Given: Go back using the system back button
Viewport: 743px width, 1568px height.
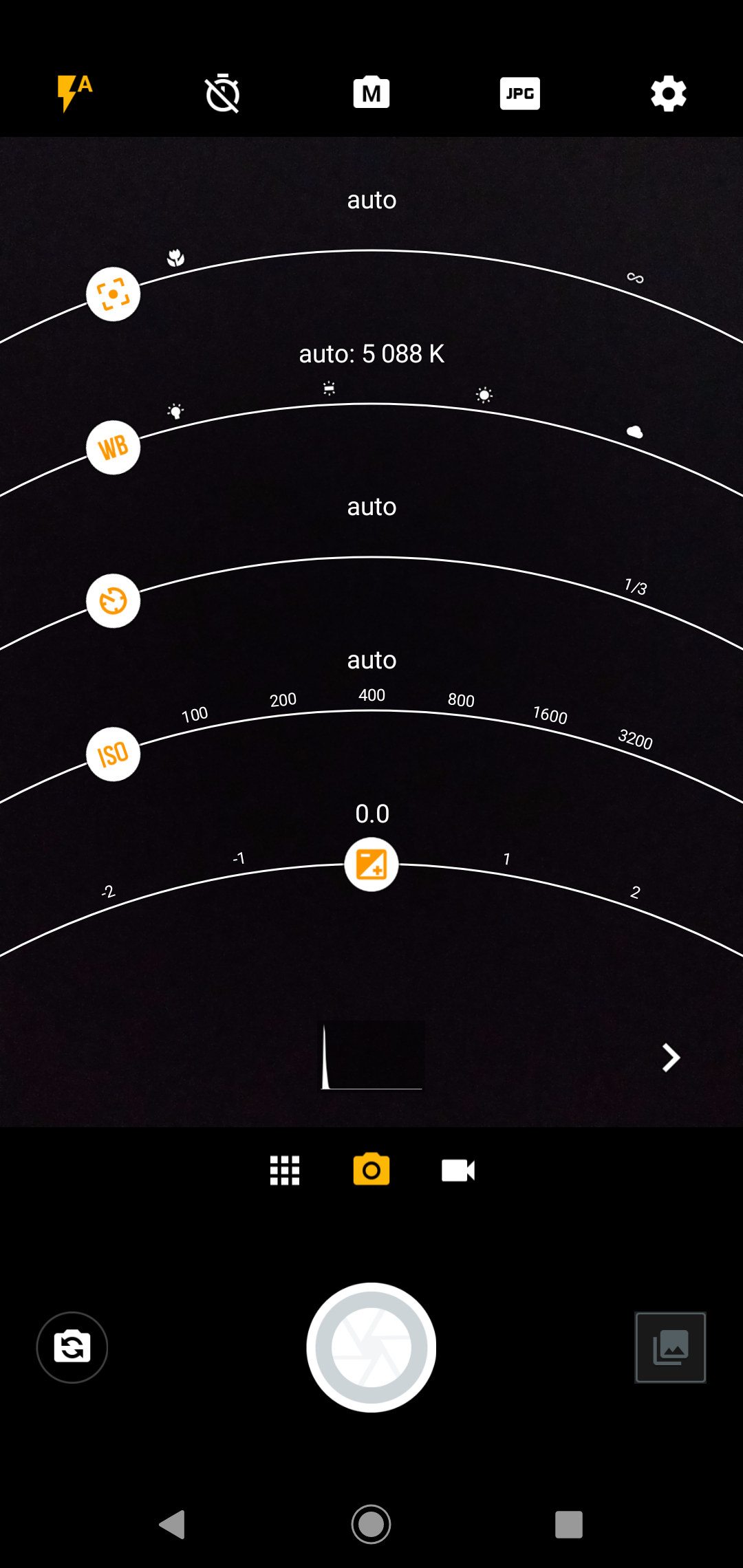Looking at the screenshot, I should coord(173,1525).
